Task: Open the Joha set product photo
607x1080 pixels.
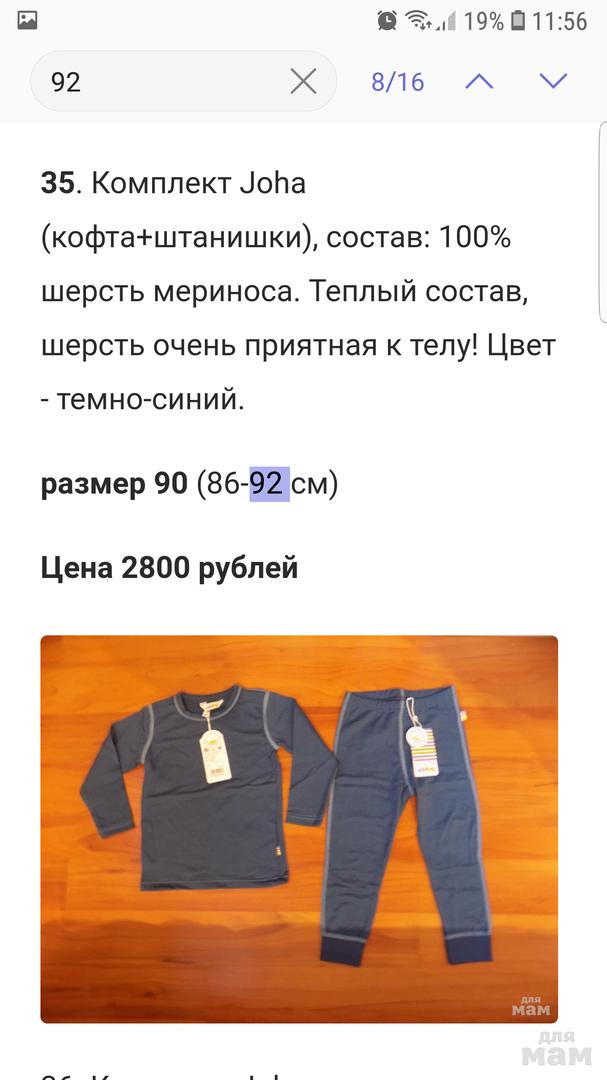Action: (299, 828)
